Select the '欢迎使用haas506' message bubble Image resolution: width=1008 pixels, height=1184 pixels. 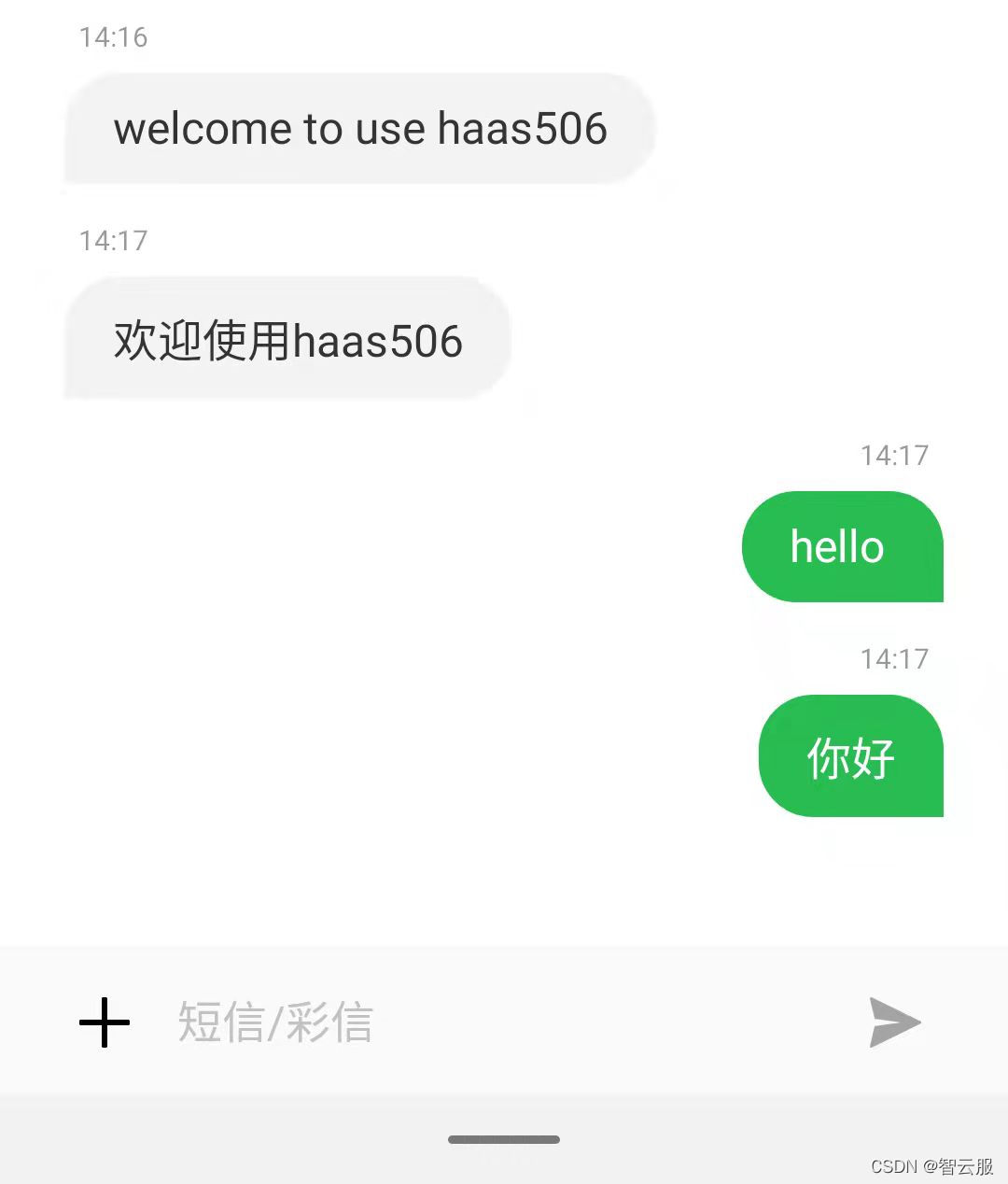coord(287,341)
